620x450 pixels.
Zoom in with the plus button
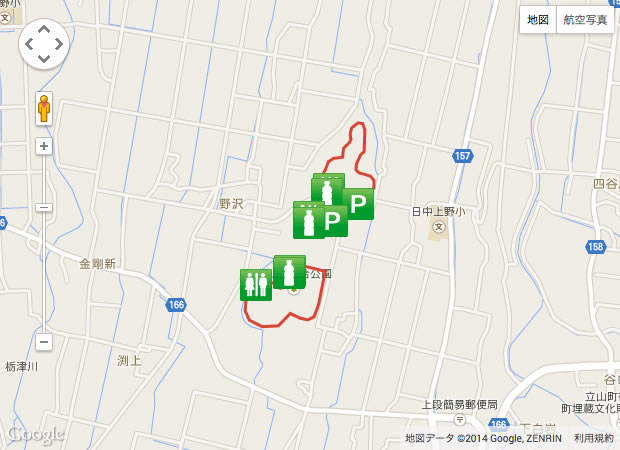coord(43,146)
